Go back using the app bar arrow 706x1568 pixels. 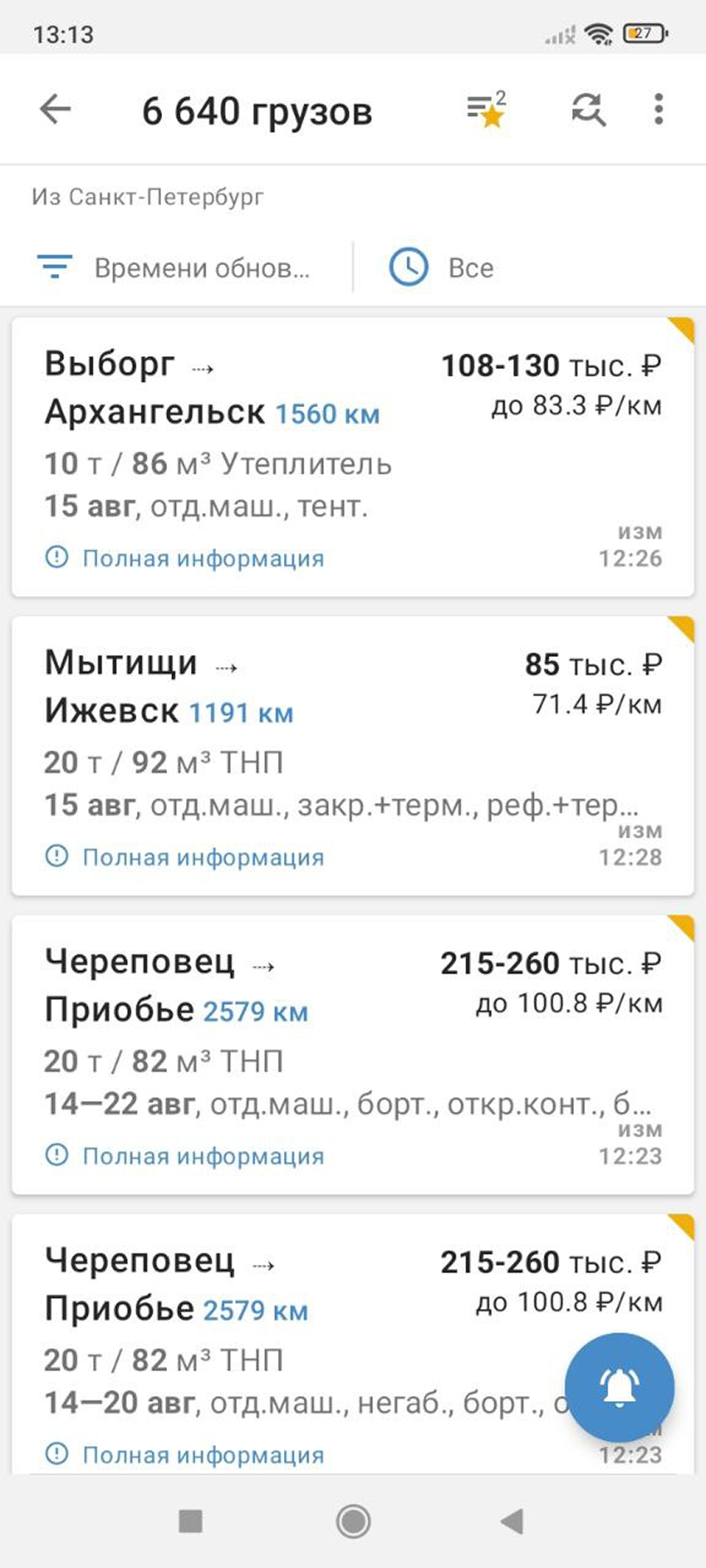pyautogui.click(x=55, y=109)
